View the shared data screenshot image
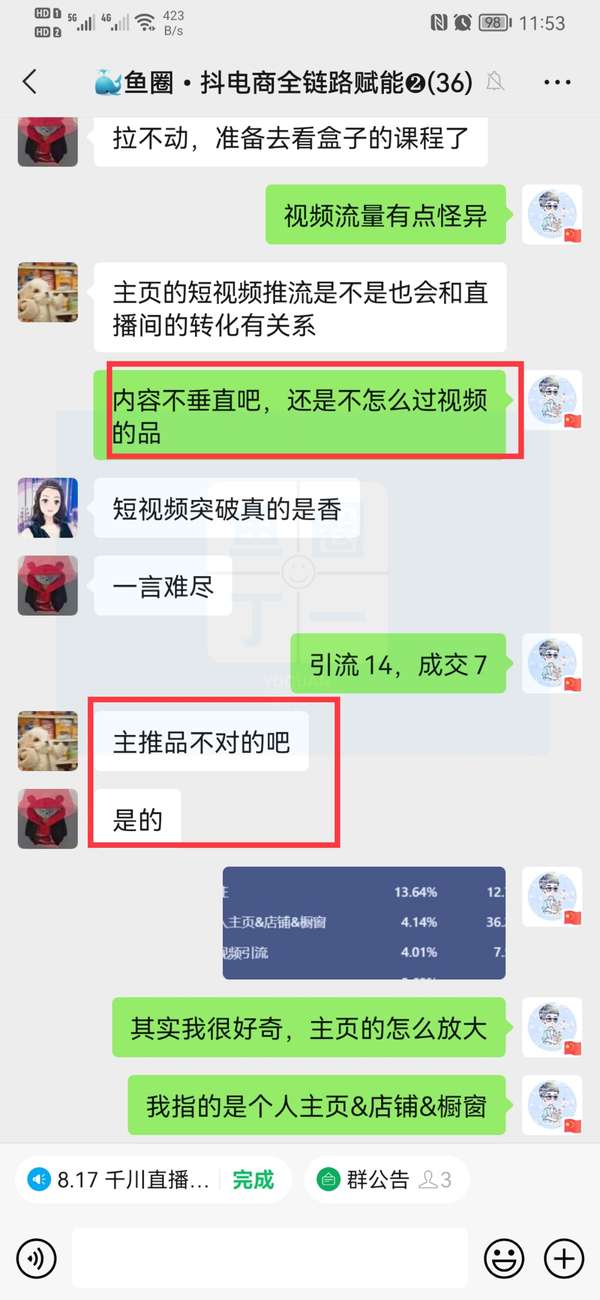600x1300 pixels. click(364, 923)
